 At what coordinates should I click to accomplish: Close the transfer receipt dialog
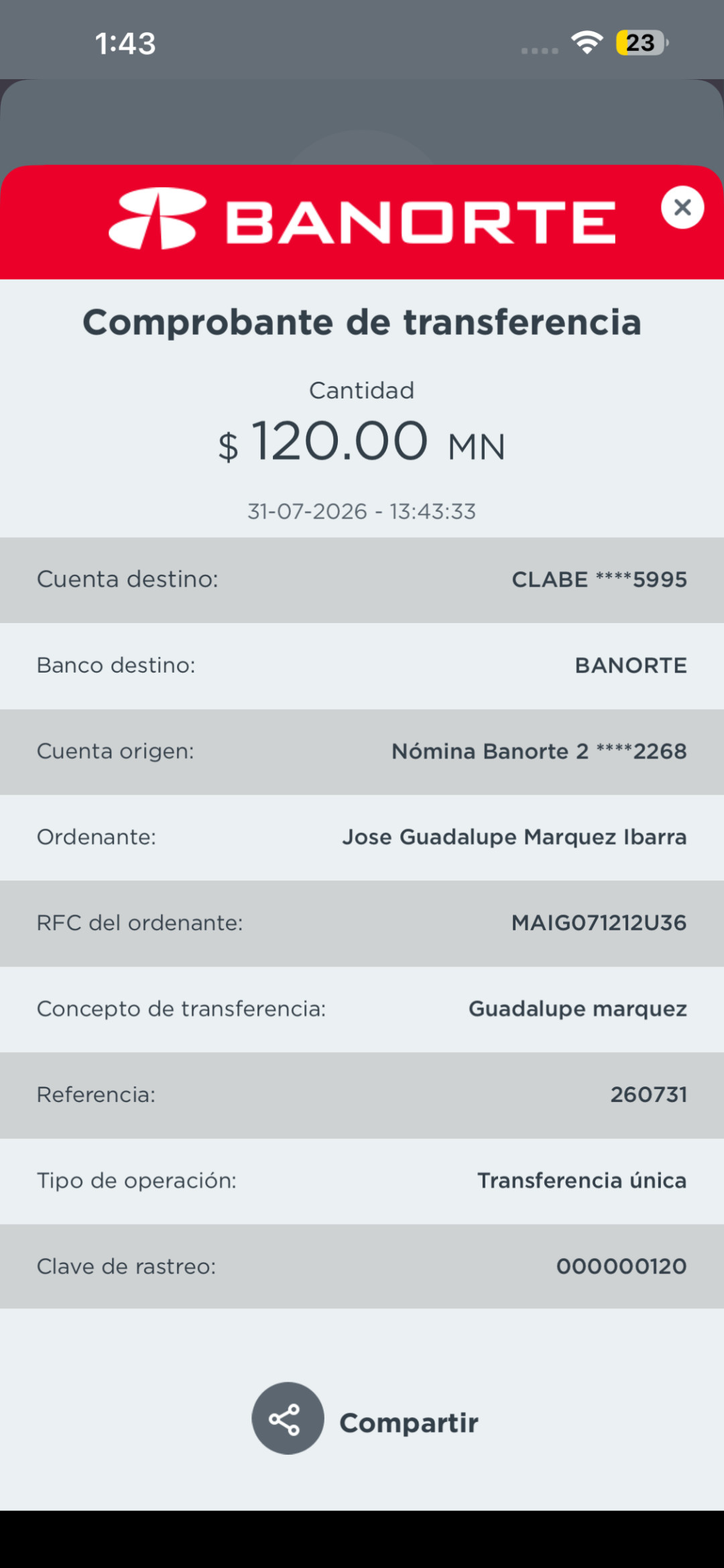point(682,207)
